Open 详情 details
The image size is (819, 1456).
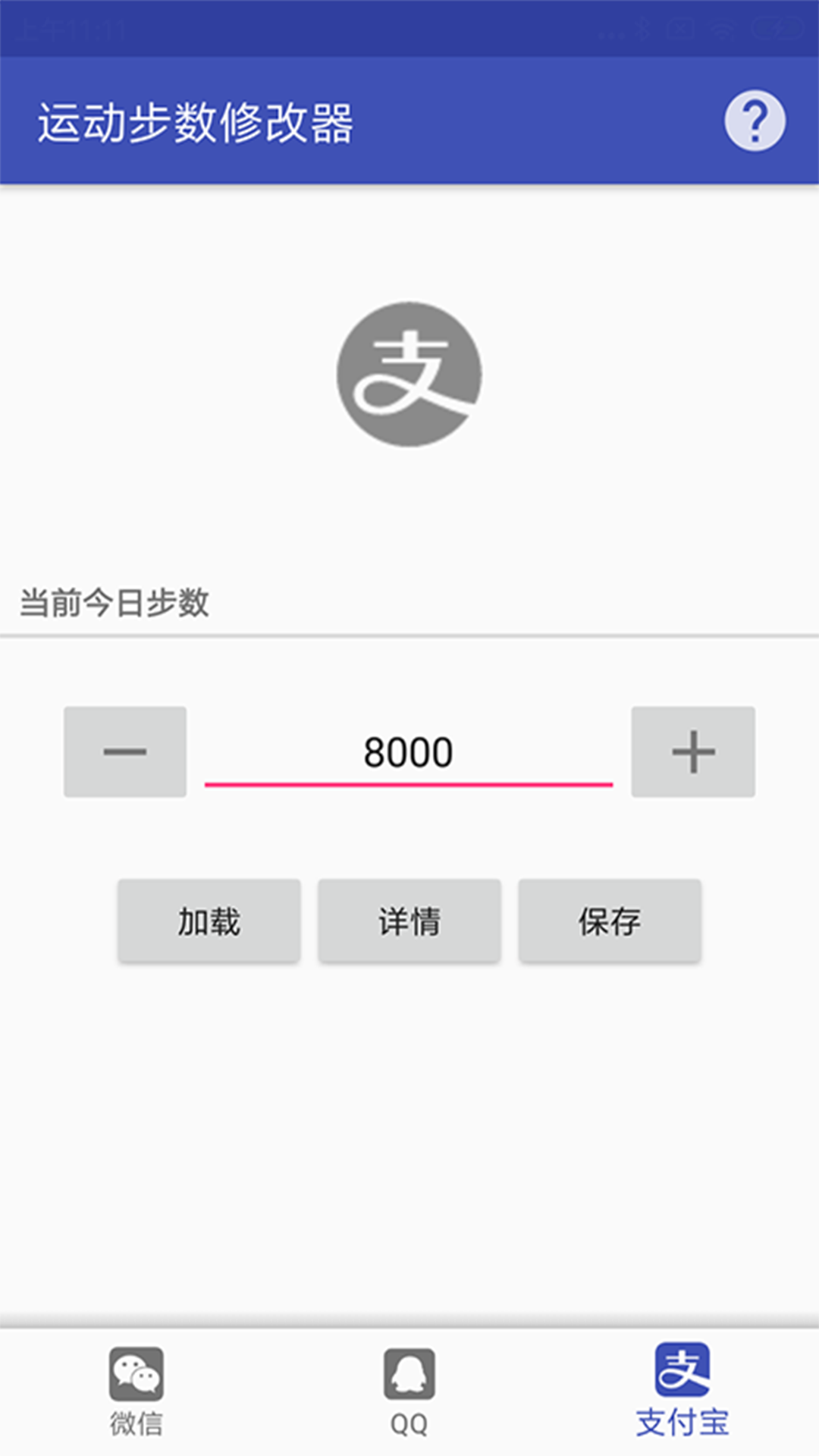(409, 921)
